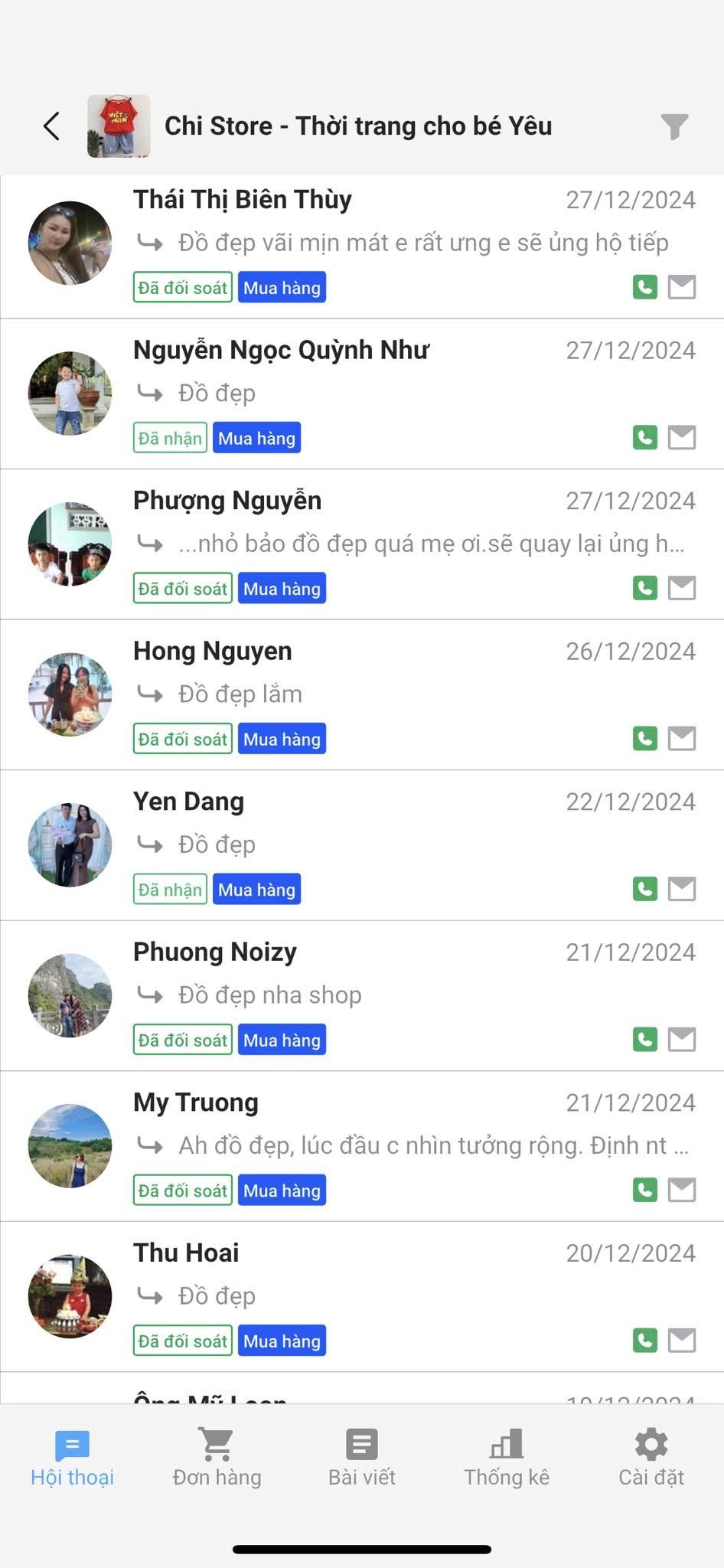724x1568 pixels.
Task: Tap the phone icon on Hong Nguyen's row
Action: [x=645, y=739]
